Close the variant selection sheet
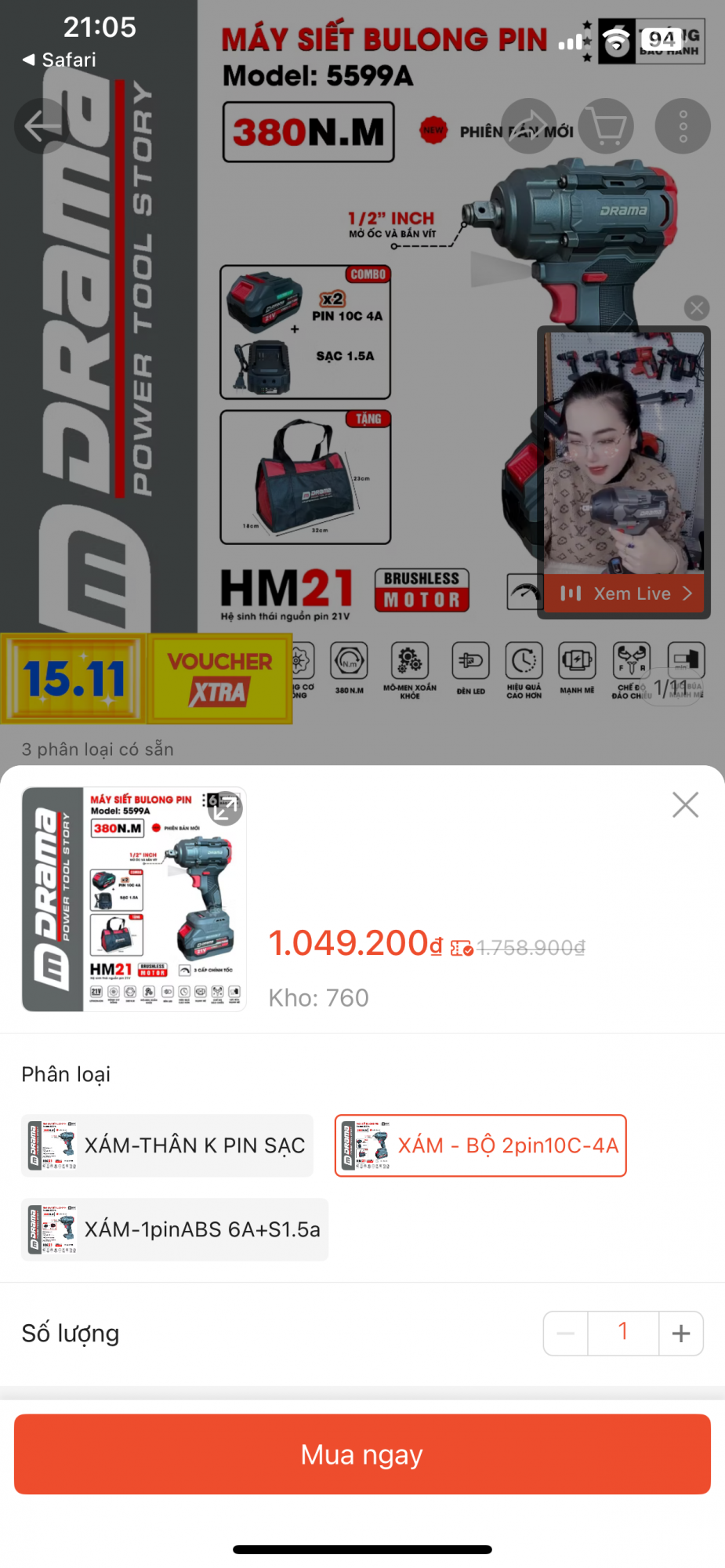The height and width of the screenshot is (1568, 725). 685,804
